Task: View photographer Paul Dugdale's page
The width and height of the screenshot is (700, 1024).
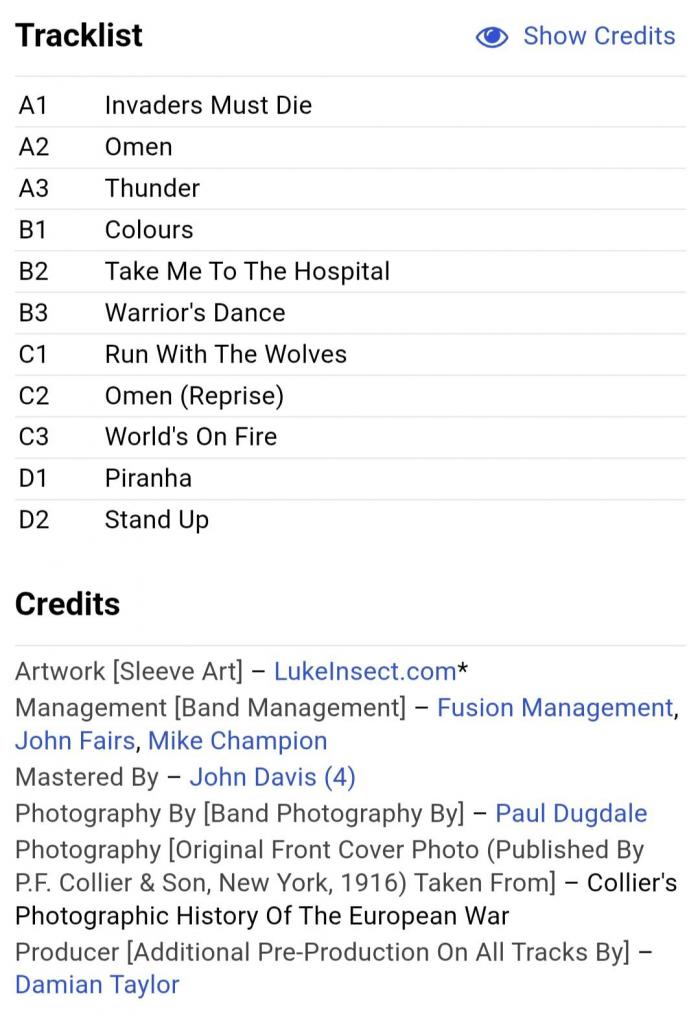Action: click(571, 814)
